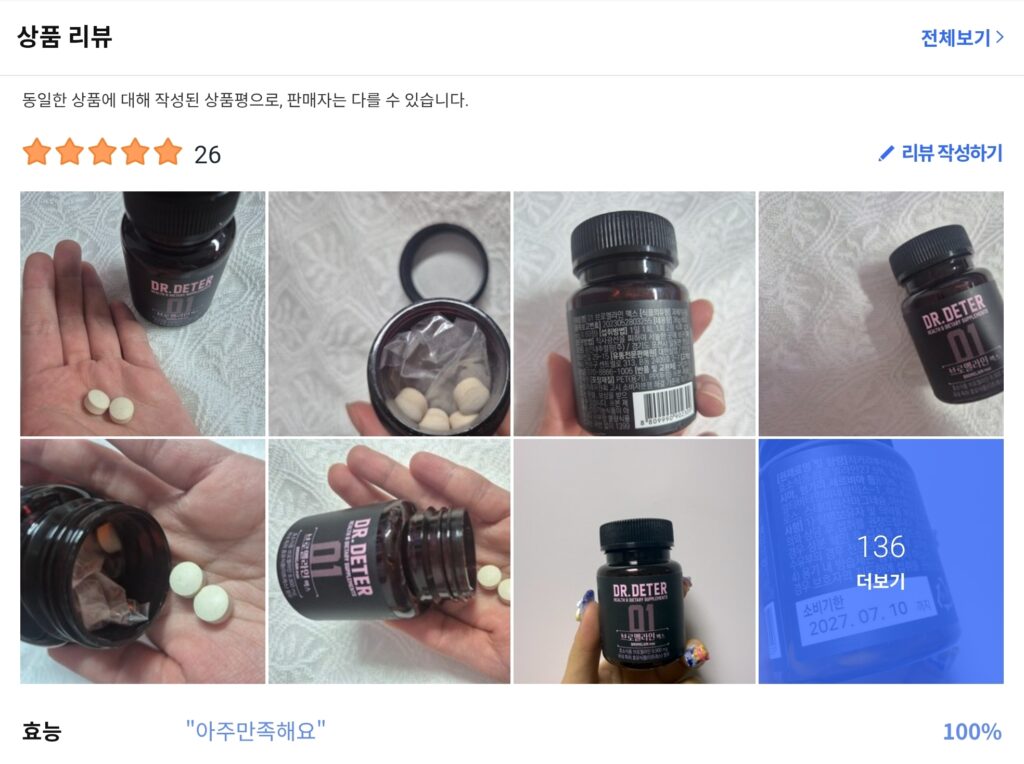Open photo showing bottle's barcode label

pos(634,313)
